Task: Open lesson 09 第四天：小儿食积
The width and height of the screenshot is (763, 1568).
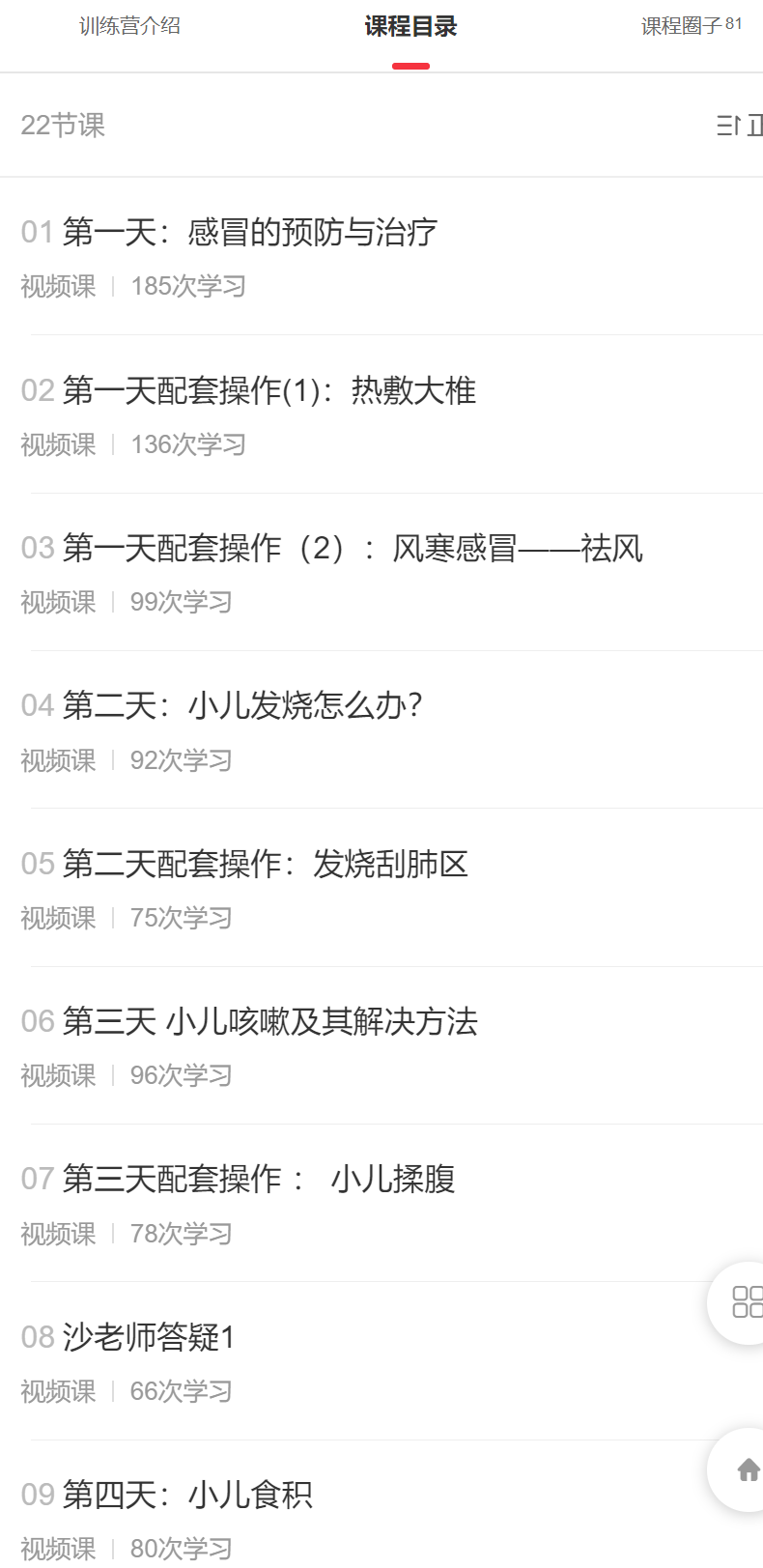Action: [x=187, y=1495]
